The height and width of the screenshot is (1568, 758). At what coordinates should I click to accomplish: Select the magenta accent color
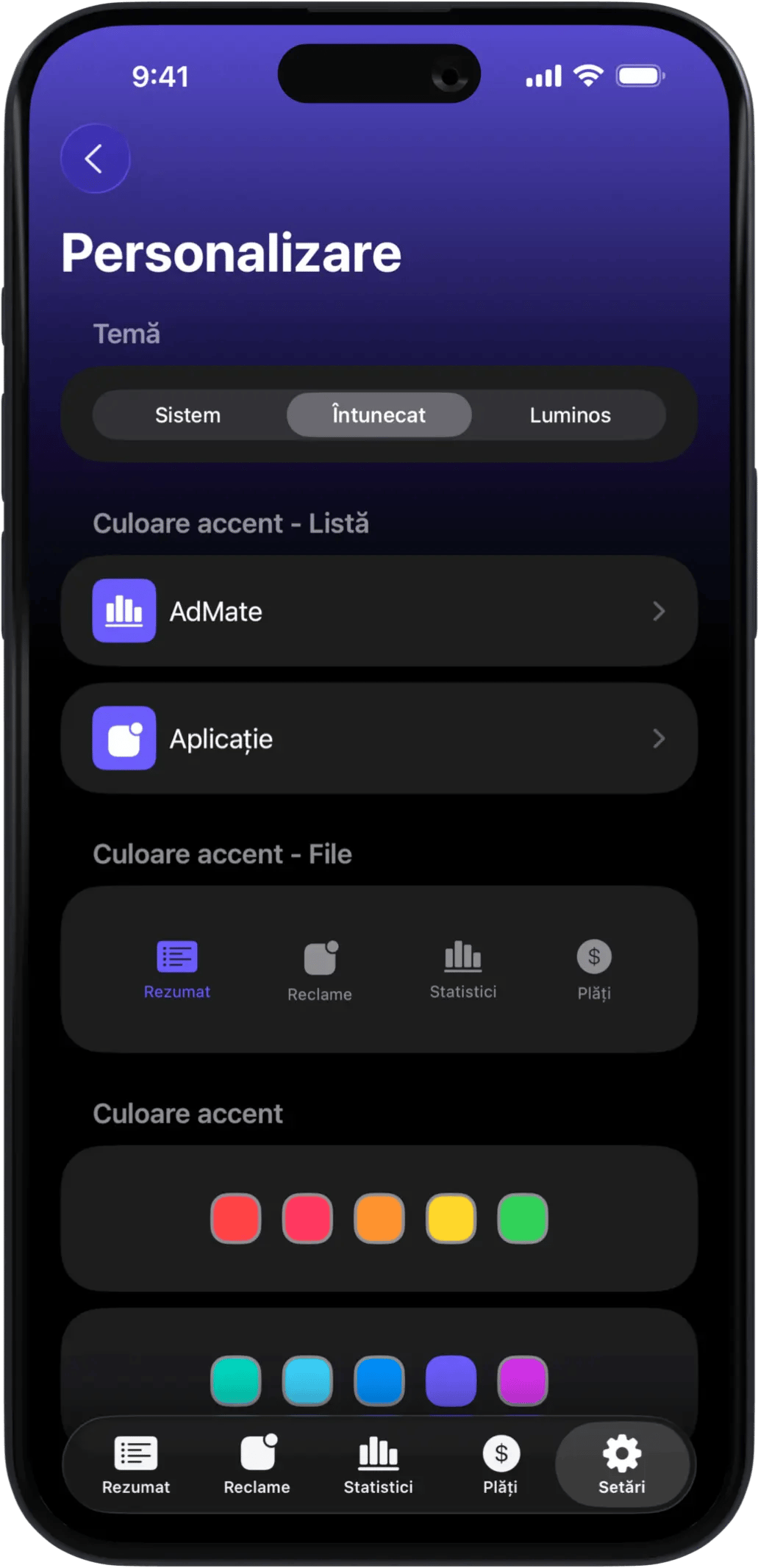click(523, 1380)
